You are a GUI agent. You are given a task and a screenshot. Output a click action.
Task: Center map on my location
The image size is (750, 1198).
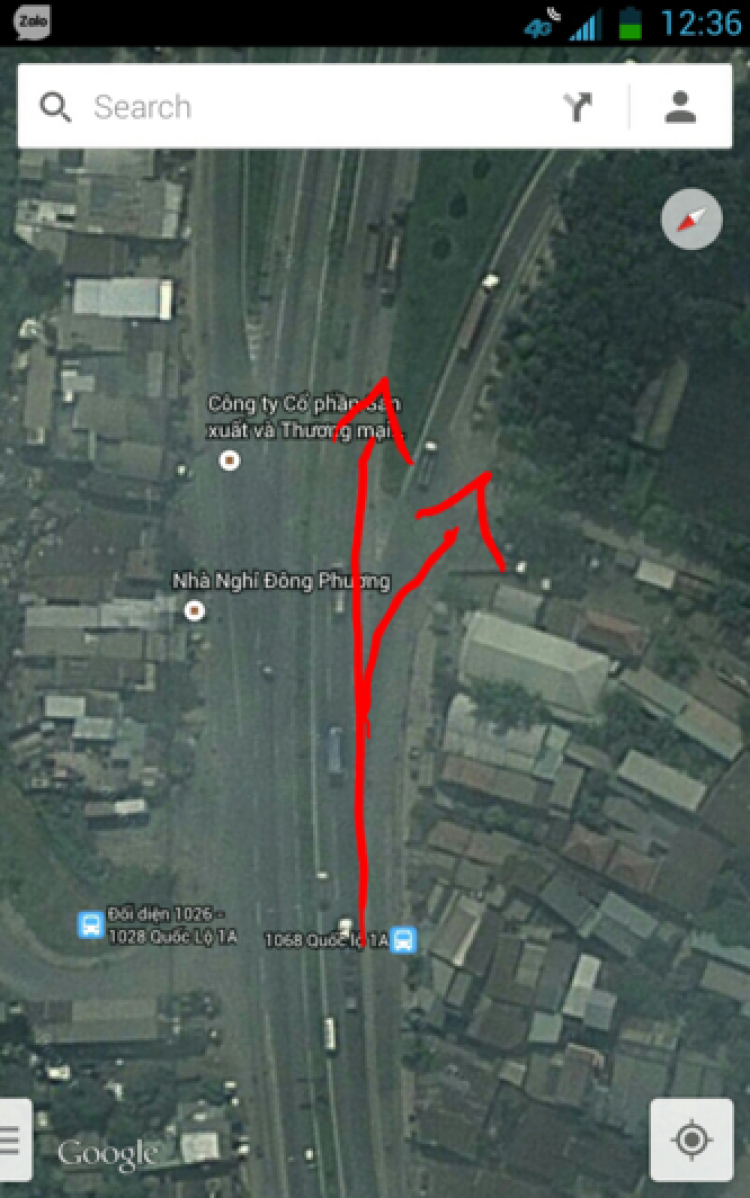[x=691, y=1139]
